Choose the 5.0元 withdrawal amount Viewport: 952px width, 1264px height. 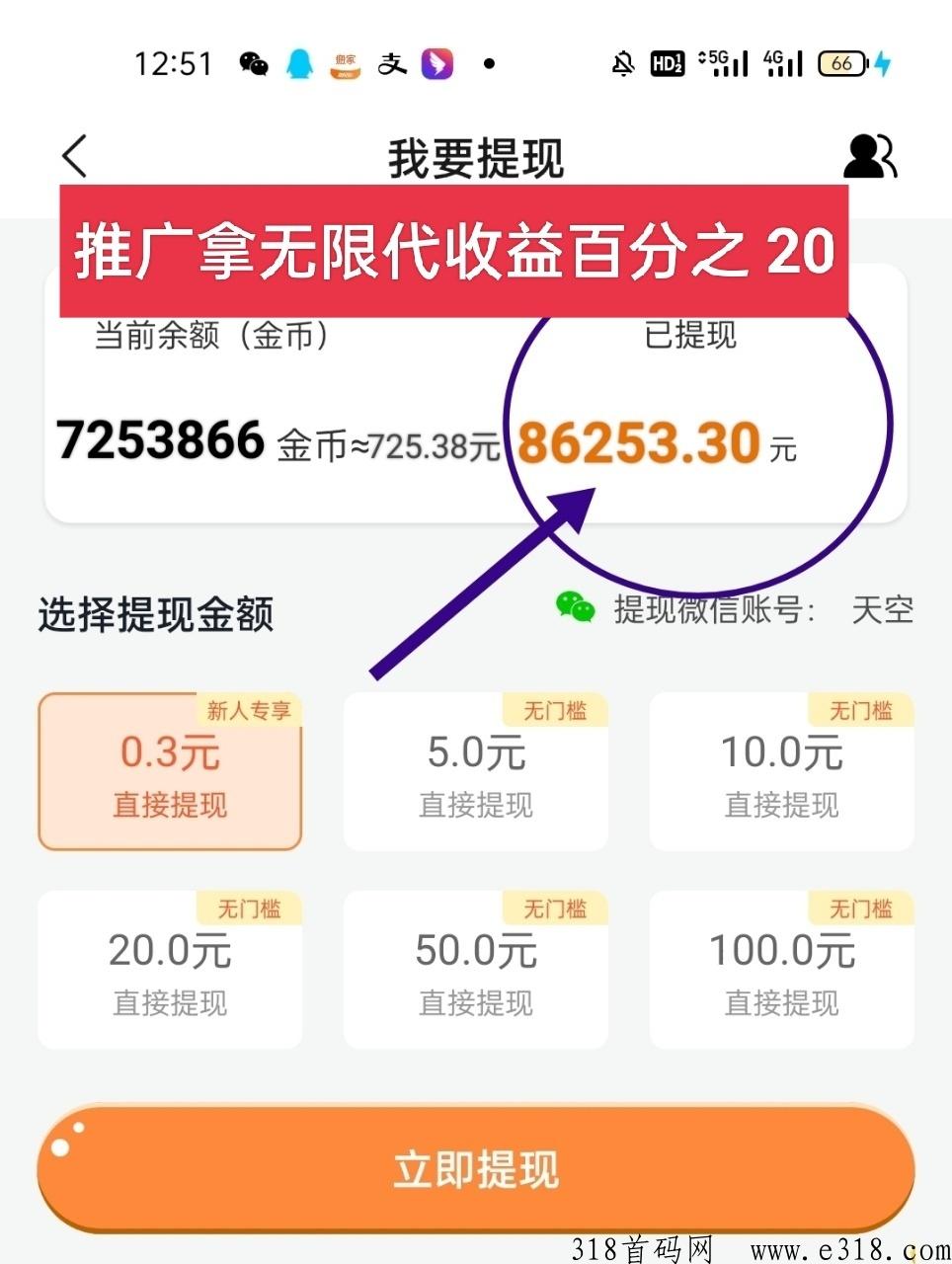click(x=475, y=772)
